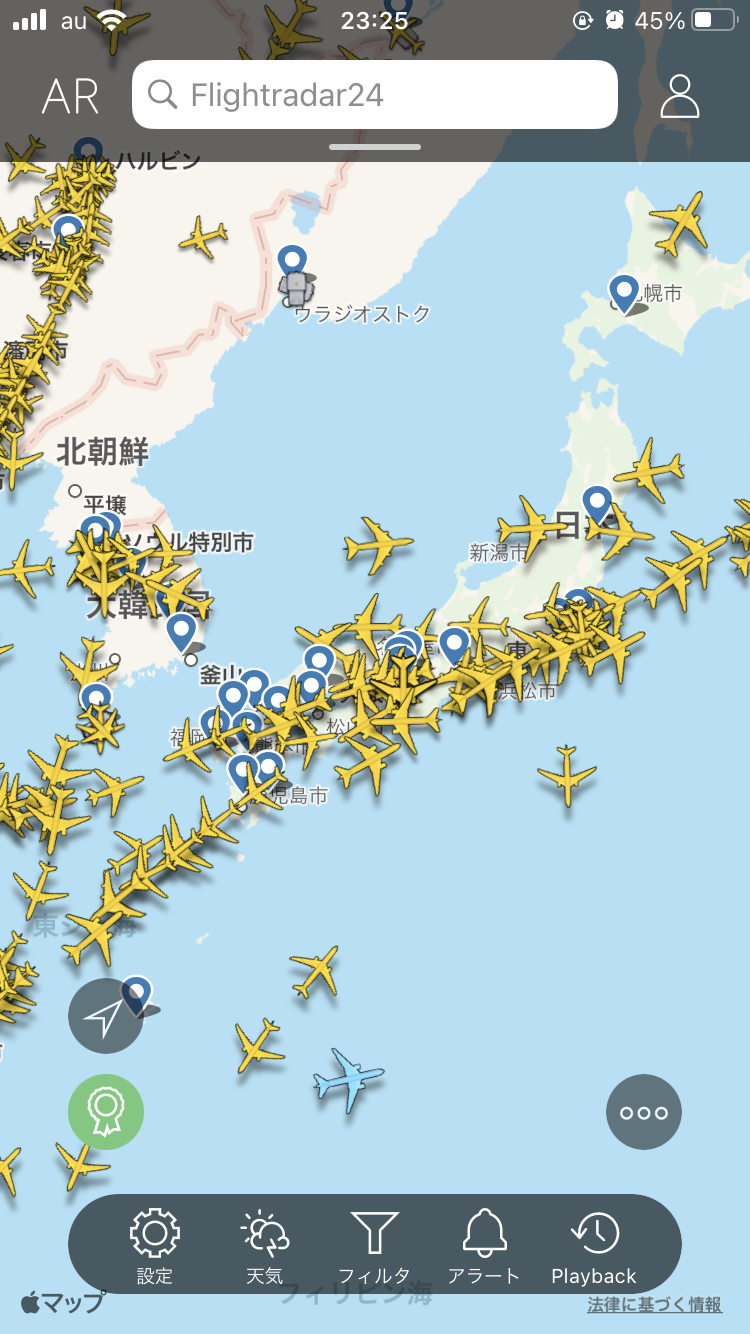This screenshot has height=1334, width=750.
Task: Select the blue highlighted airplane
Action: pyautogui.click(x=348, y=1078)
